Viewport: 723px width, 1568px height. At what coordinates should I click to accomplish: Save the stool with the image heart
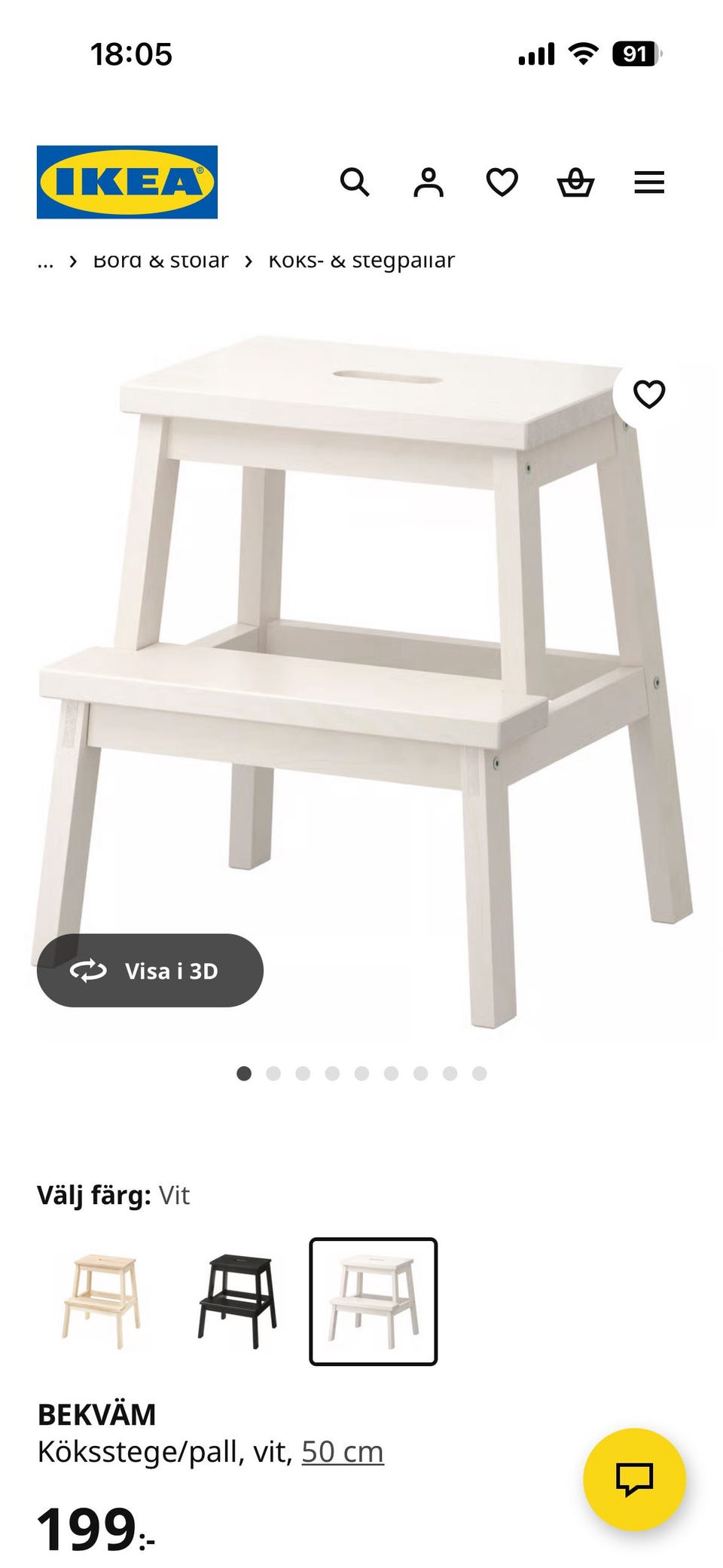649,394
